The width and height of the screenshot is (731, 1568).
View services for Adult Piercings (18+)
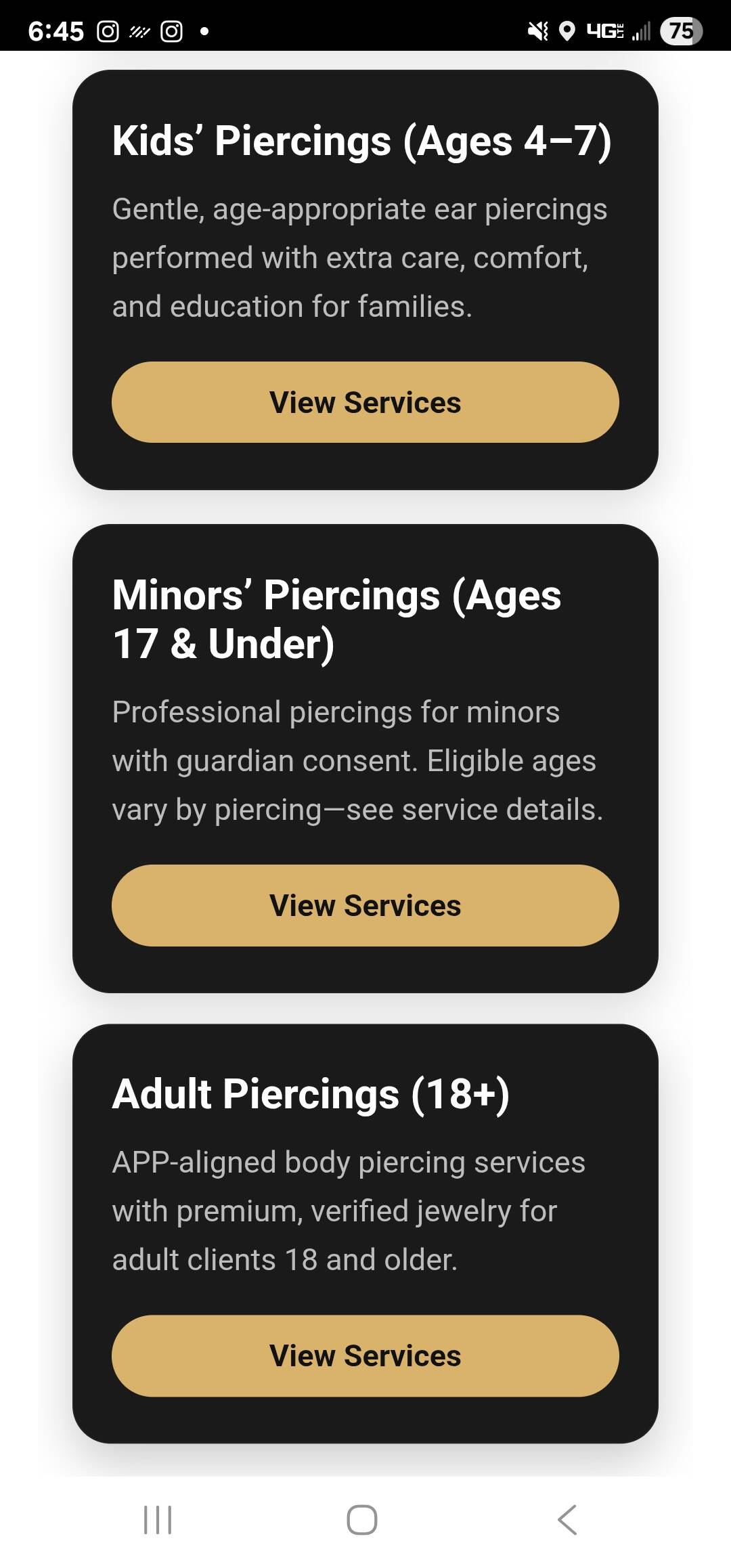(365, 1355)
